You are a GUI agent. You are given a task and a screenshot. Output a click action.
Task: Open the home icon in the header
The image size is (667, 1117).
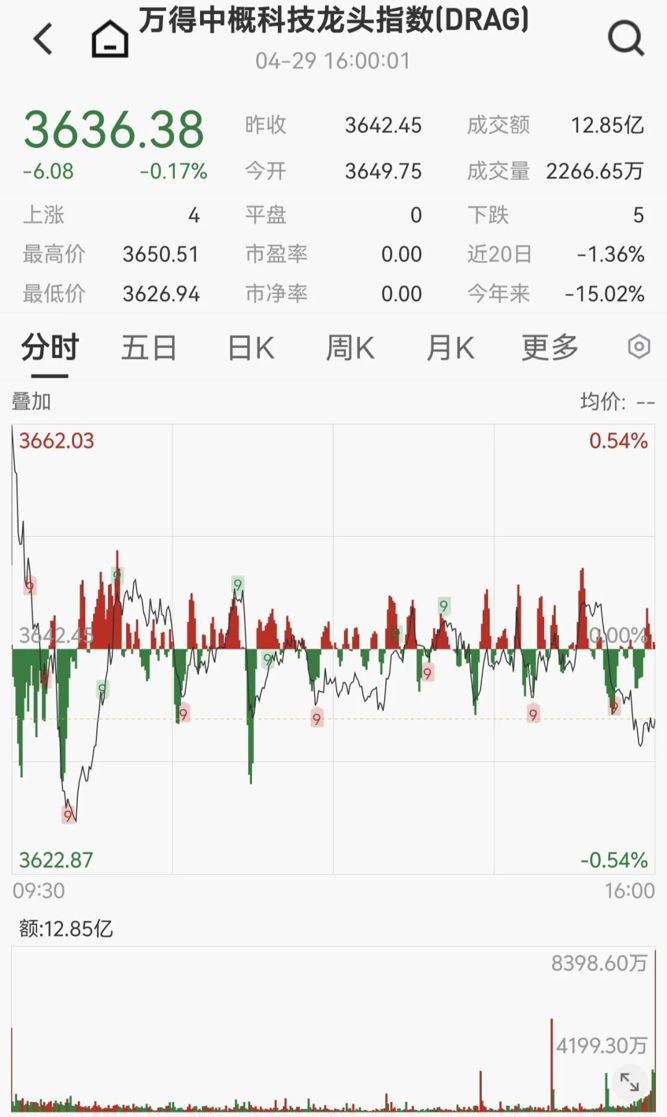[x=110, y=40]
